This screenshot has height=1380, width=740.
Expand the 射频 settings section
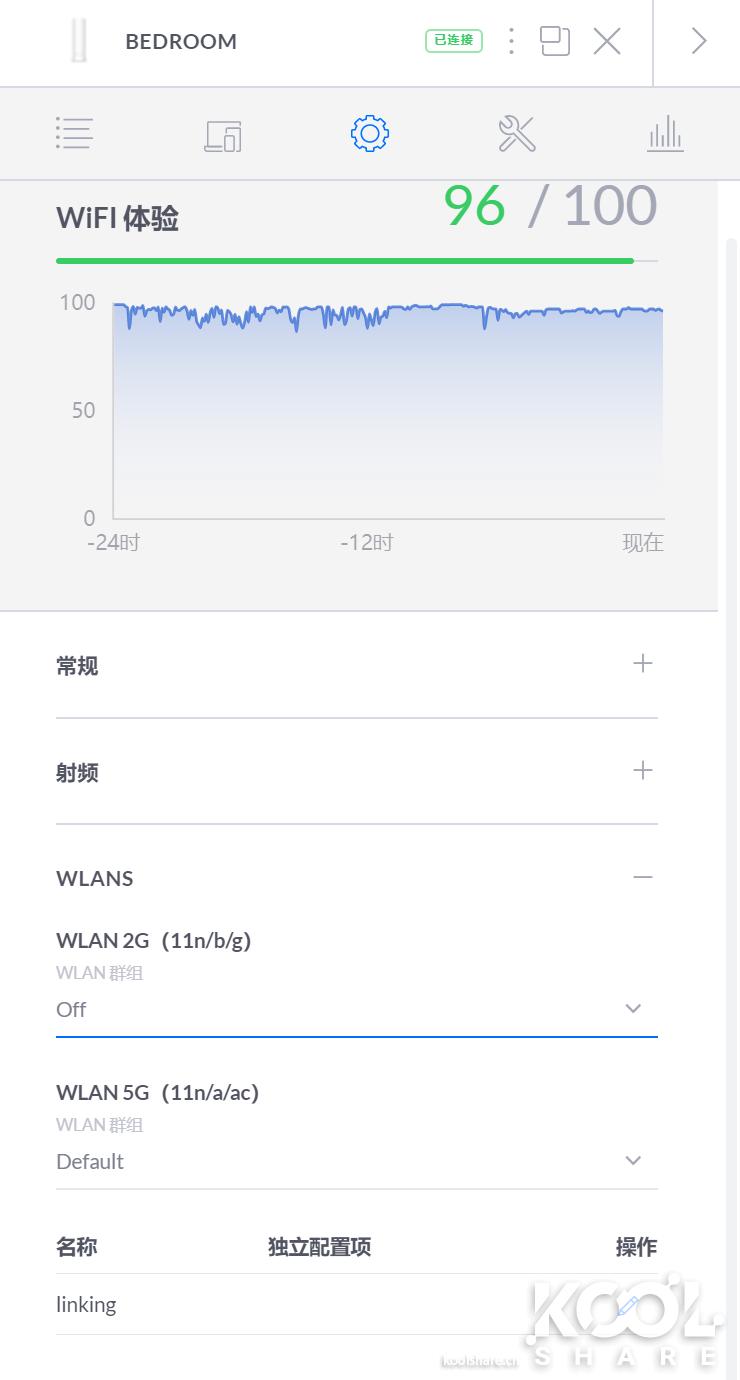[x=642, y=770]
